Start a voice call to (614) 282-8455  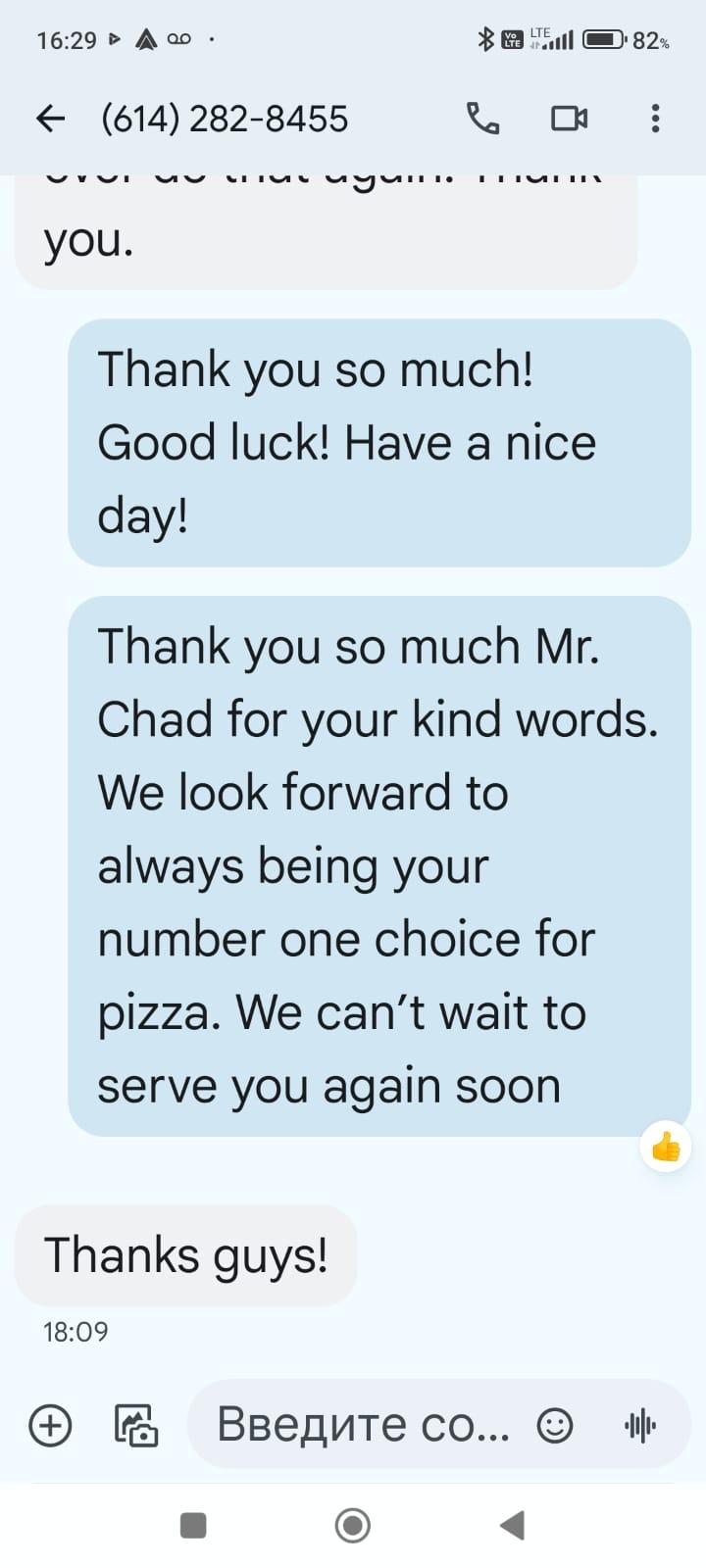click(x=482, y=119)
